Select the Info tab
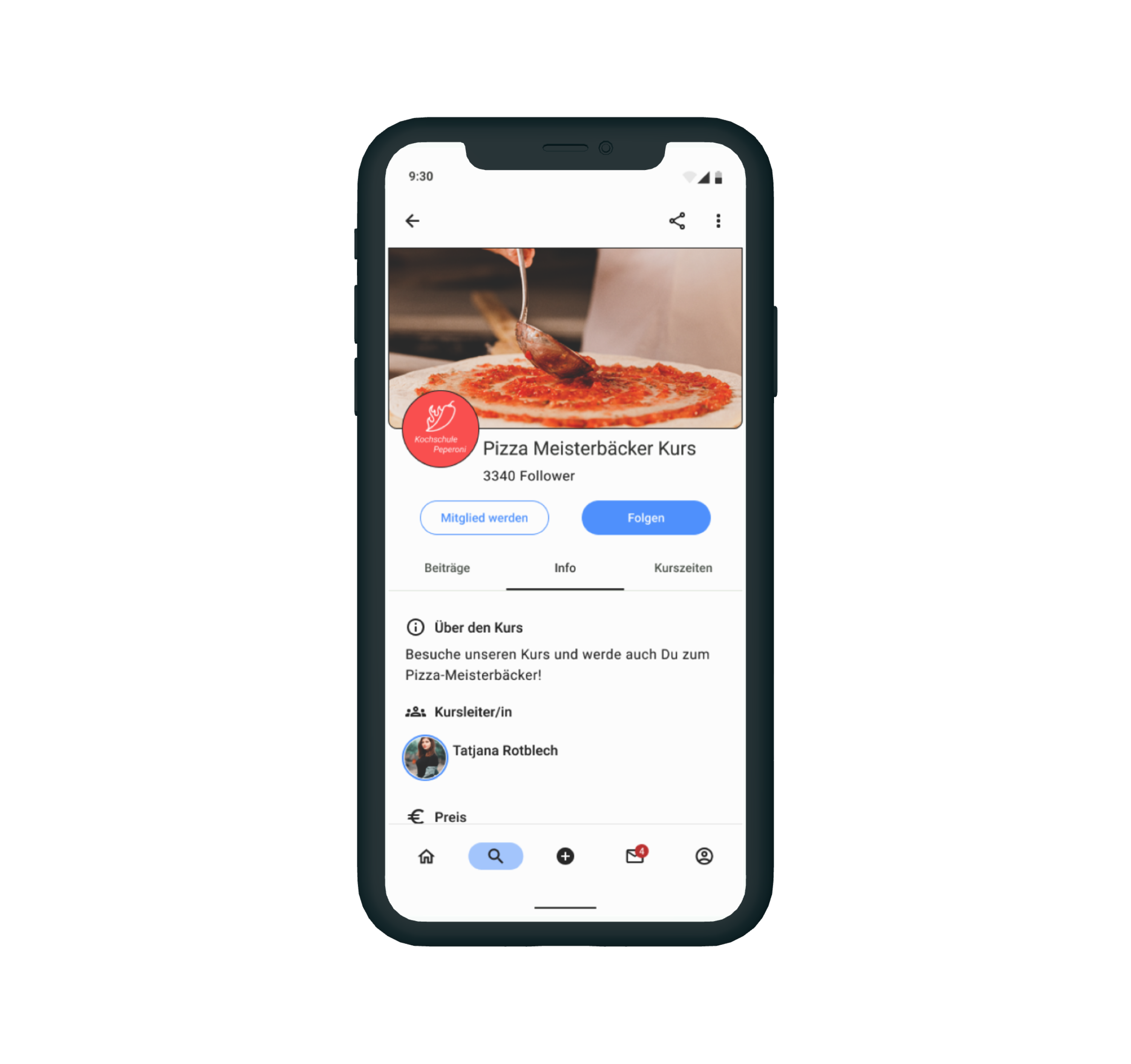Image resolution: width=1131 pixels, height=1064 pixels. point(565,568)
